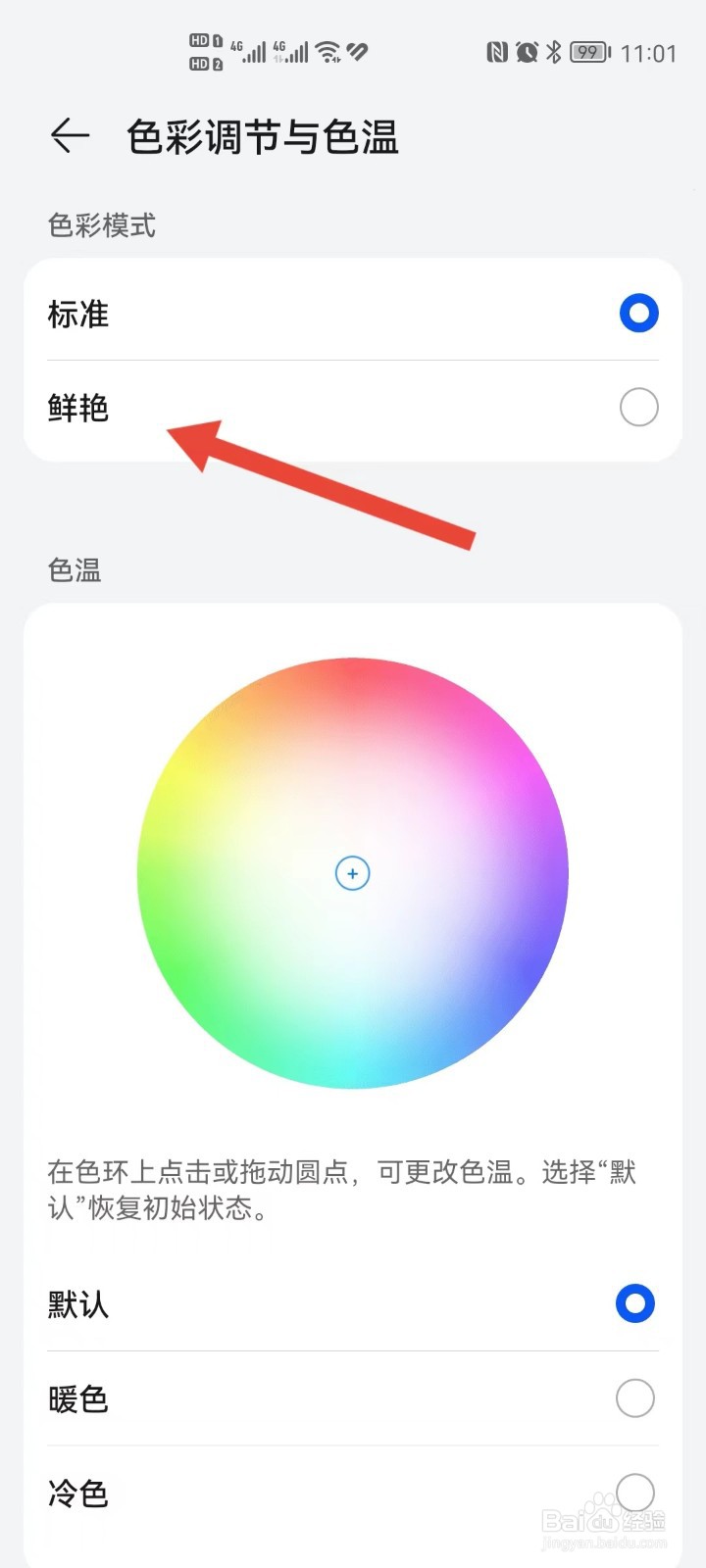
Task: Tap the alarm clock status bar icon
Action: pyautogui.click(x=527, y=52)
